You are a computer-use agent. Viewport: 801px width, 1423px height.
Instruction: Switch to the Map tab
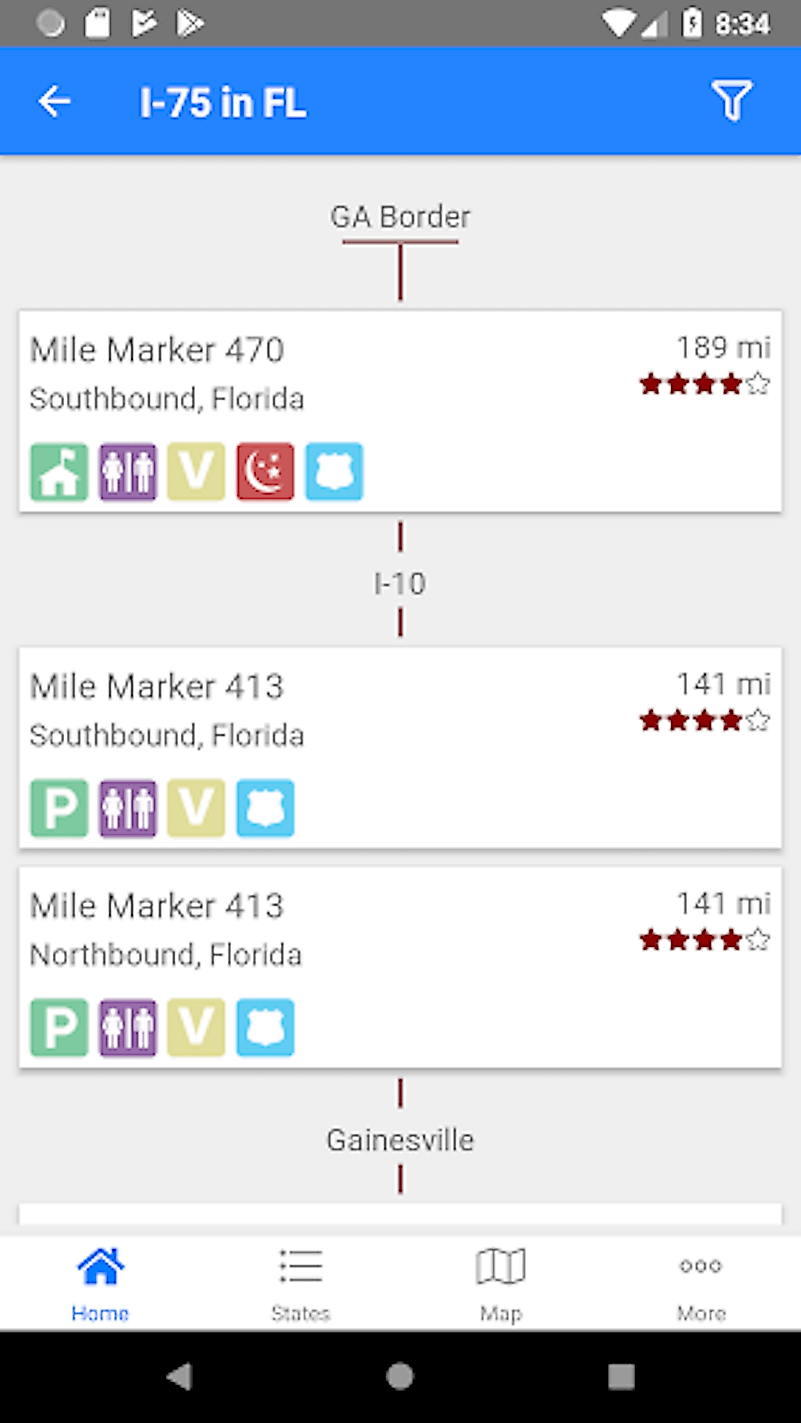[x=500, y=1284]
